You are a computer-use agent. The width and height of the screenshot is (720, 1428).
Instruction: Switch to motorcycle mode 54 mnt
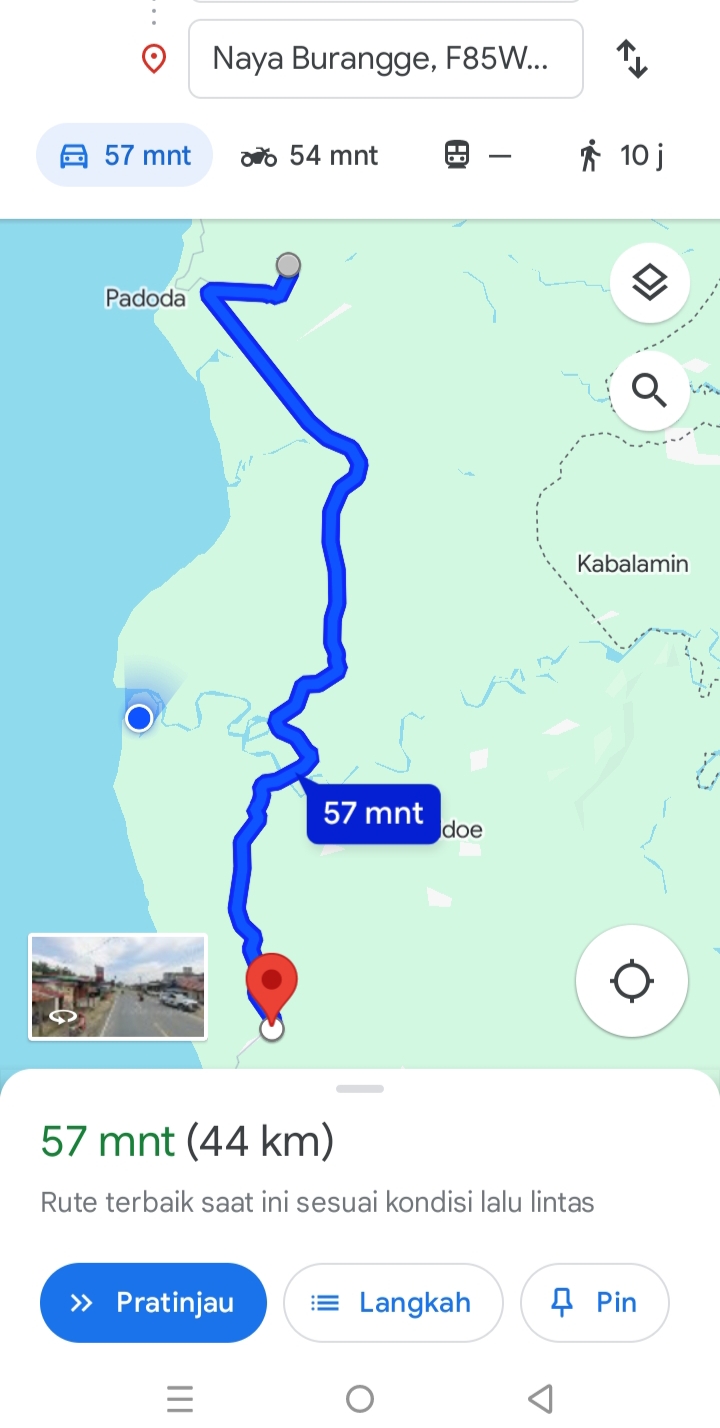click(x=309, y=155)
